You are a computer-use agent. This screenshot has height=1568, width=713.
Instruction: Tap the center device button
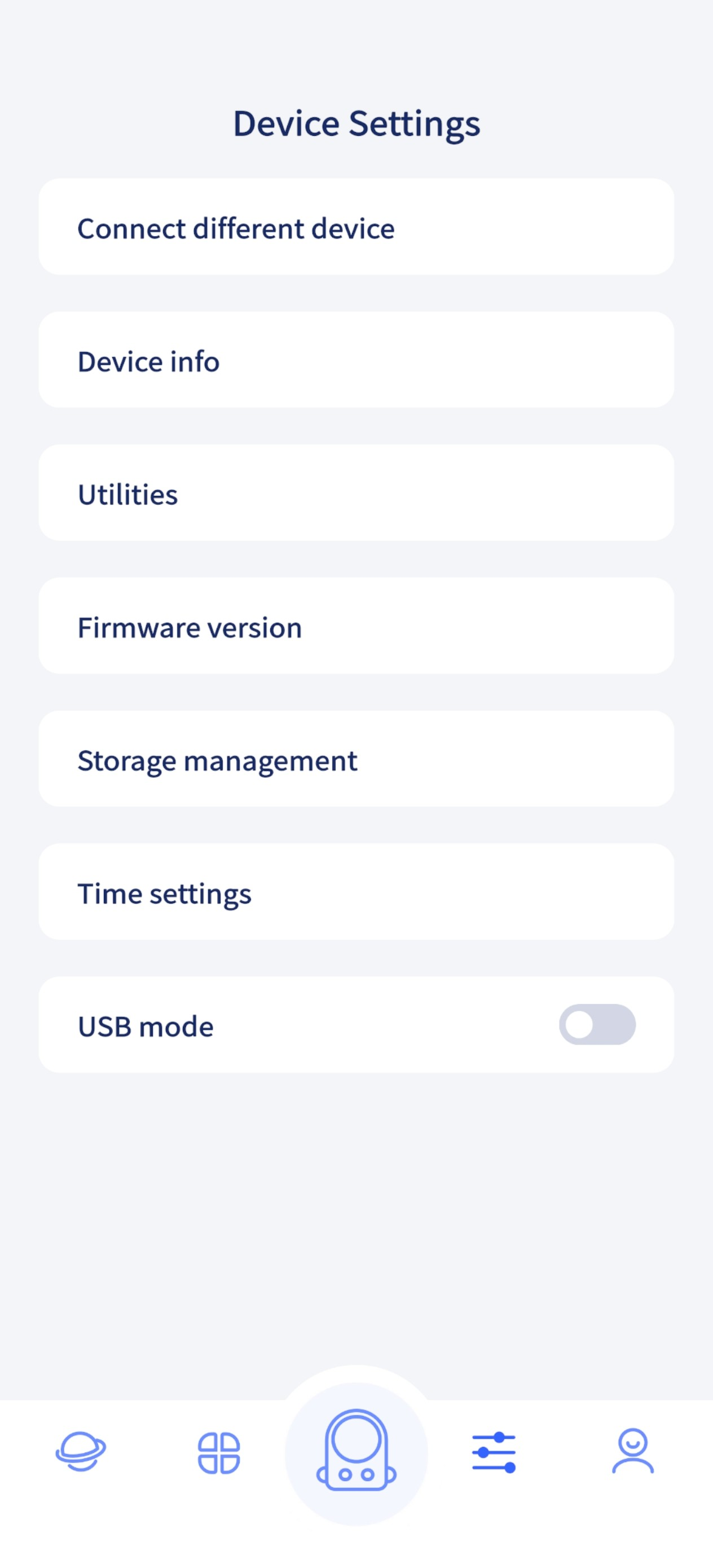click(356, 1452)
